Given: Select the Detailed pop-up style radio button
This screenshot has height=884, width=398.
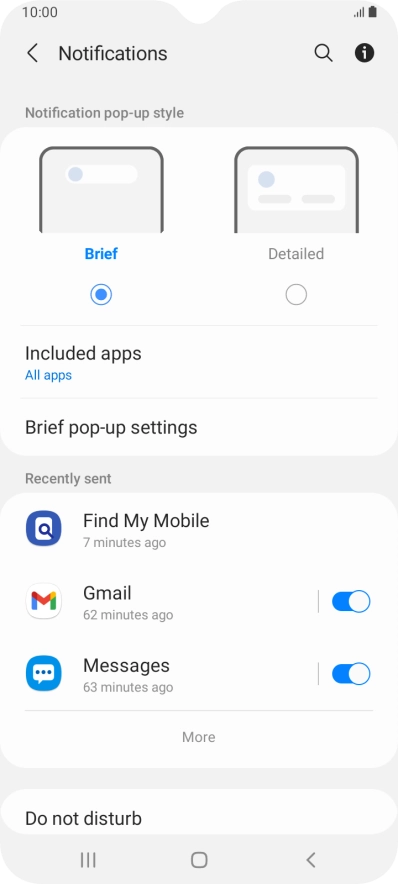Looking at the screenshot, I should (x=296, y=294).
